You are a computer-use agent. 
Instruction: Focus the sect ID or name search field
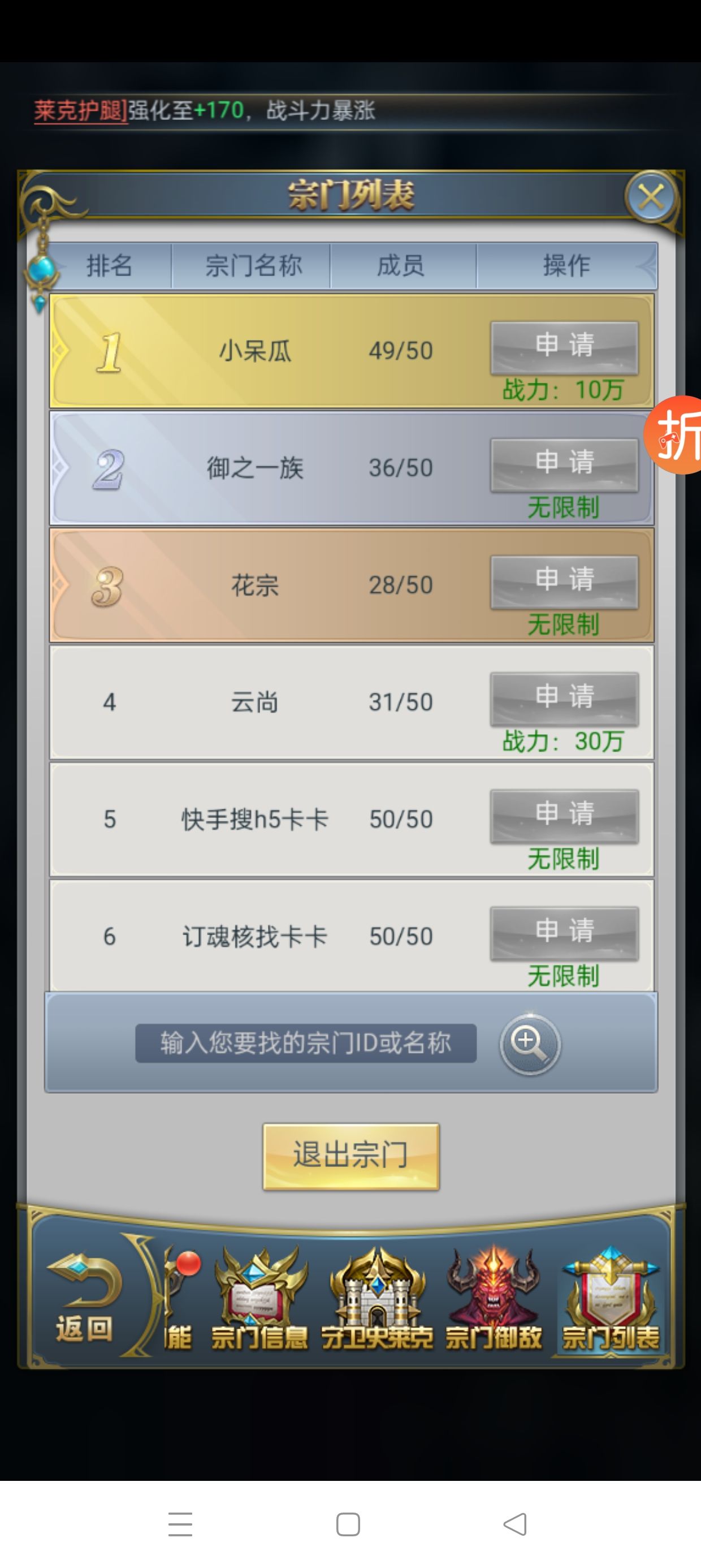click(305, 1043)
